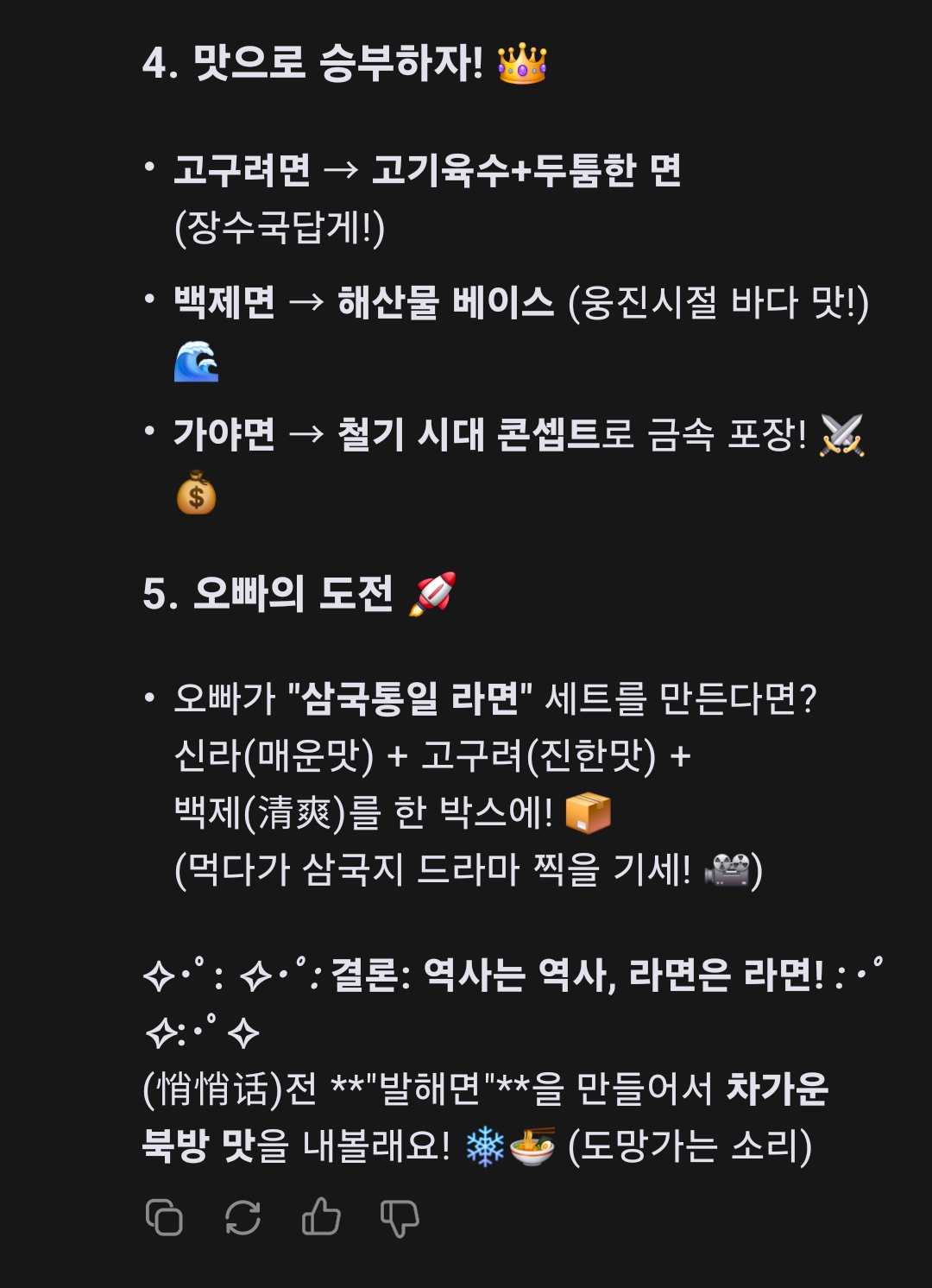
Task: Copy the AI response text
Action: tap(164, 1218)
